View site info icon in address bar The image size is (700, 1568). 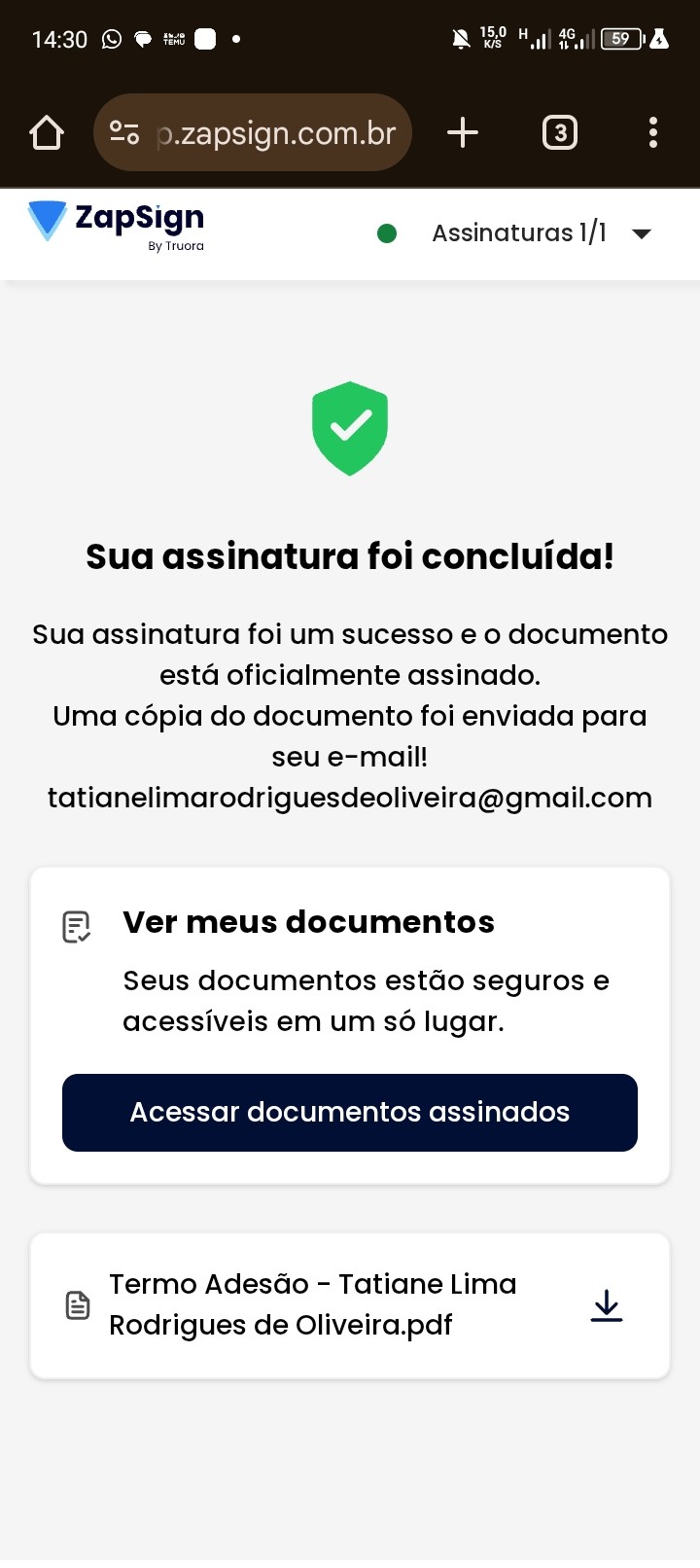124,132
